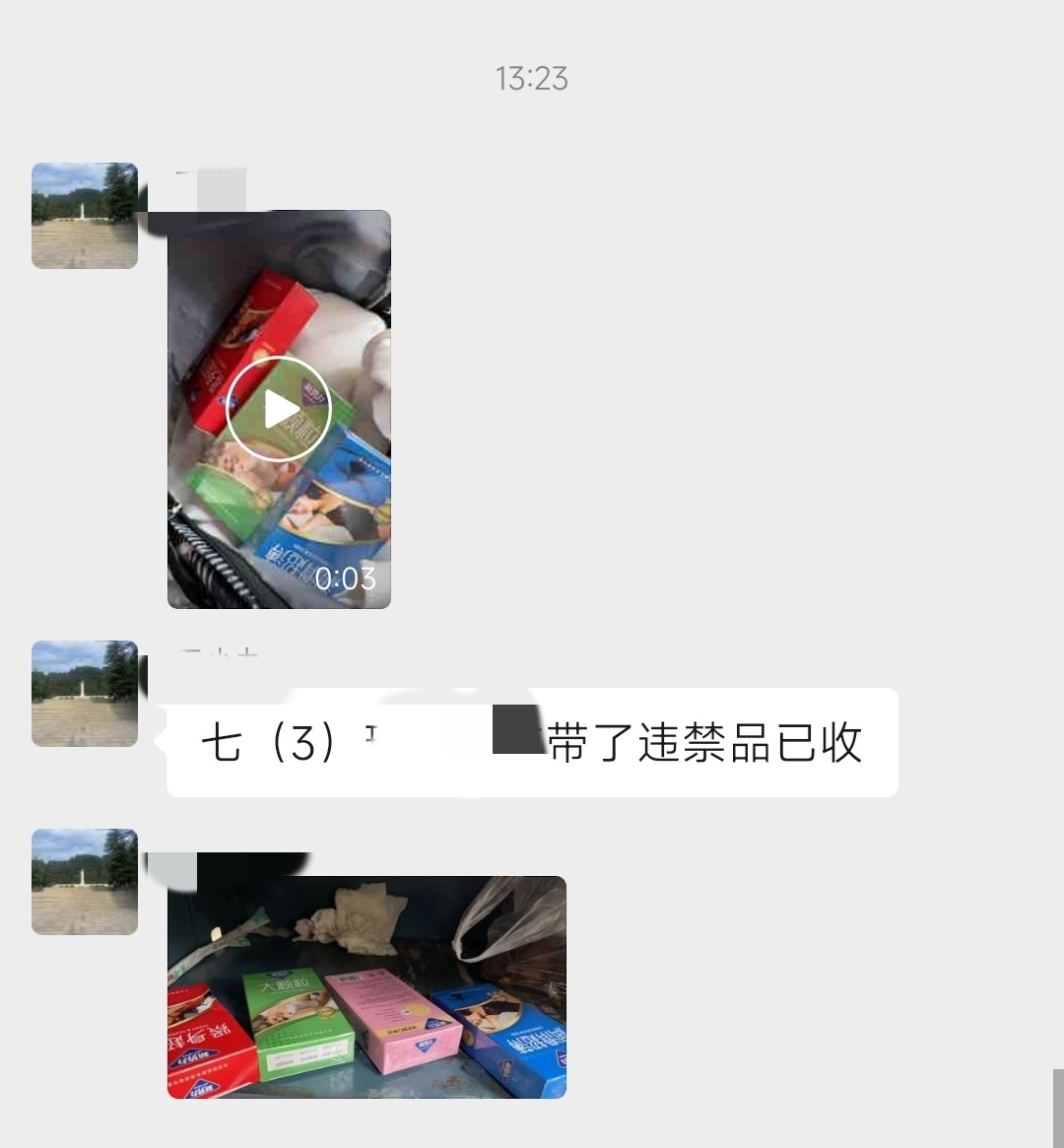1064x1148 pixels.
Task: View the profile from the avatar beside the photo message
Action: 85,882
